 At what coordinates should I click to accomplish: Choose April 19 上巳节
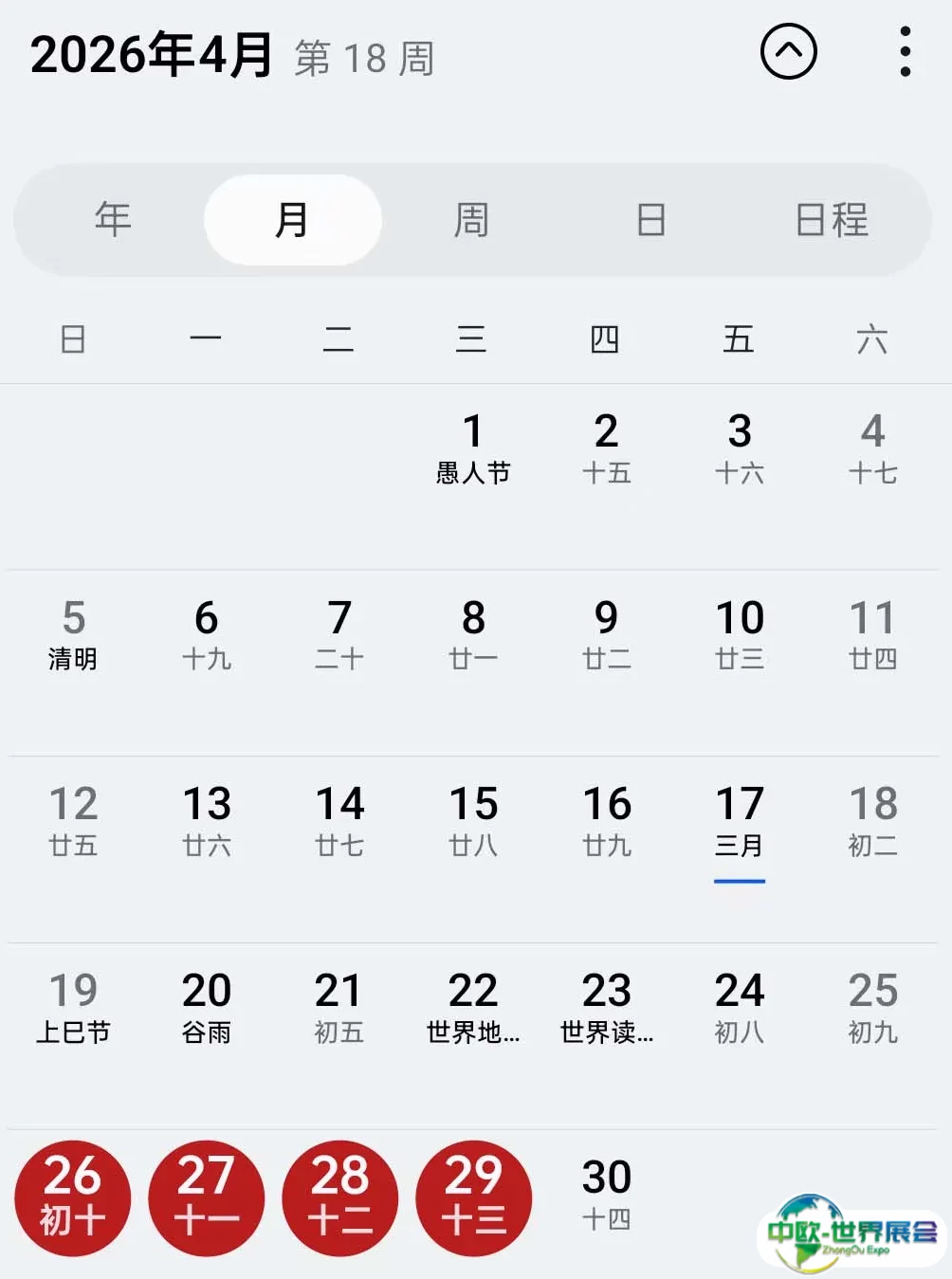[73, 1008]
